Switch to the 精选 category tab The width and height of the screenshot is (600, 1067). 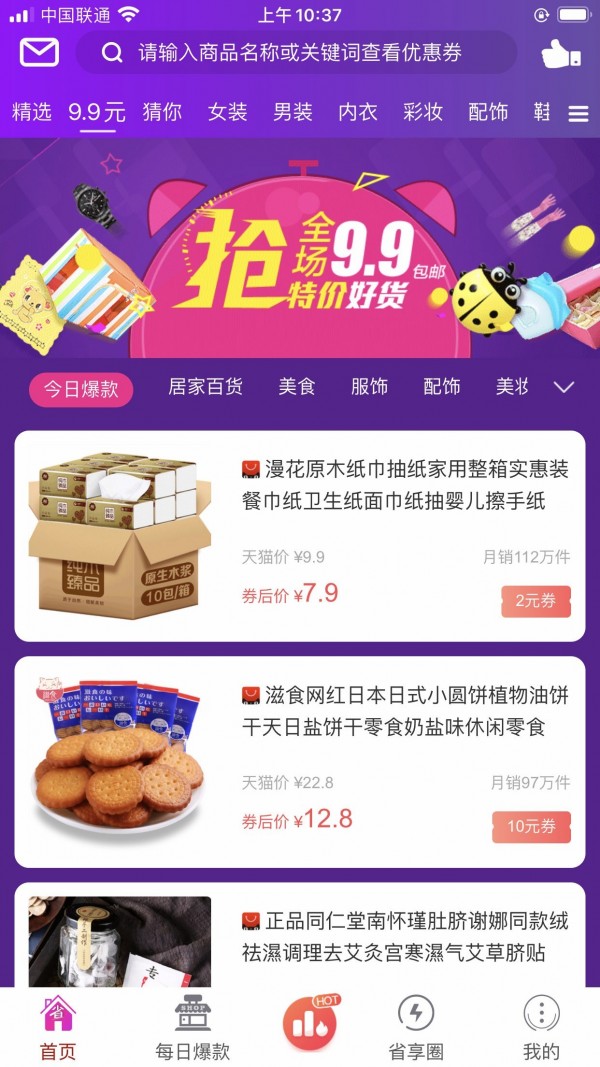click(x=31, y=112)
